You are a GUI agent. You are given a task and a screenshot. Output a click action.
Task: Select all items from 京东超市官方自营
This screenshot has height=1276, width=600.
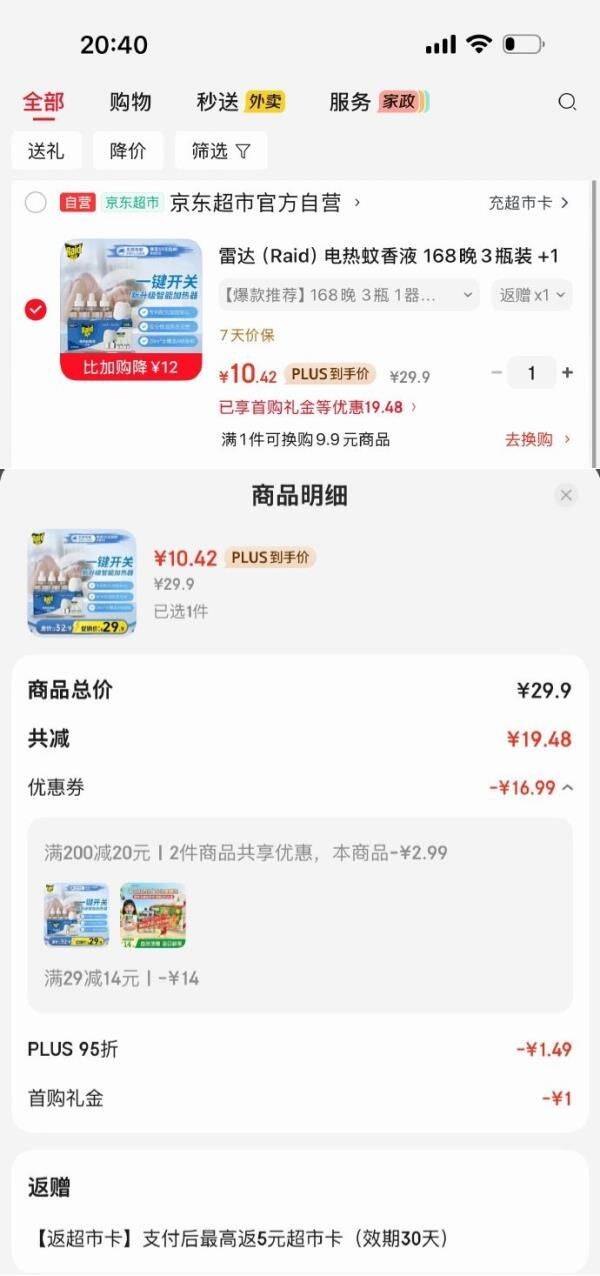click(x=36, y=203)
